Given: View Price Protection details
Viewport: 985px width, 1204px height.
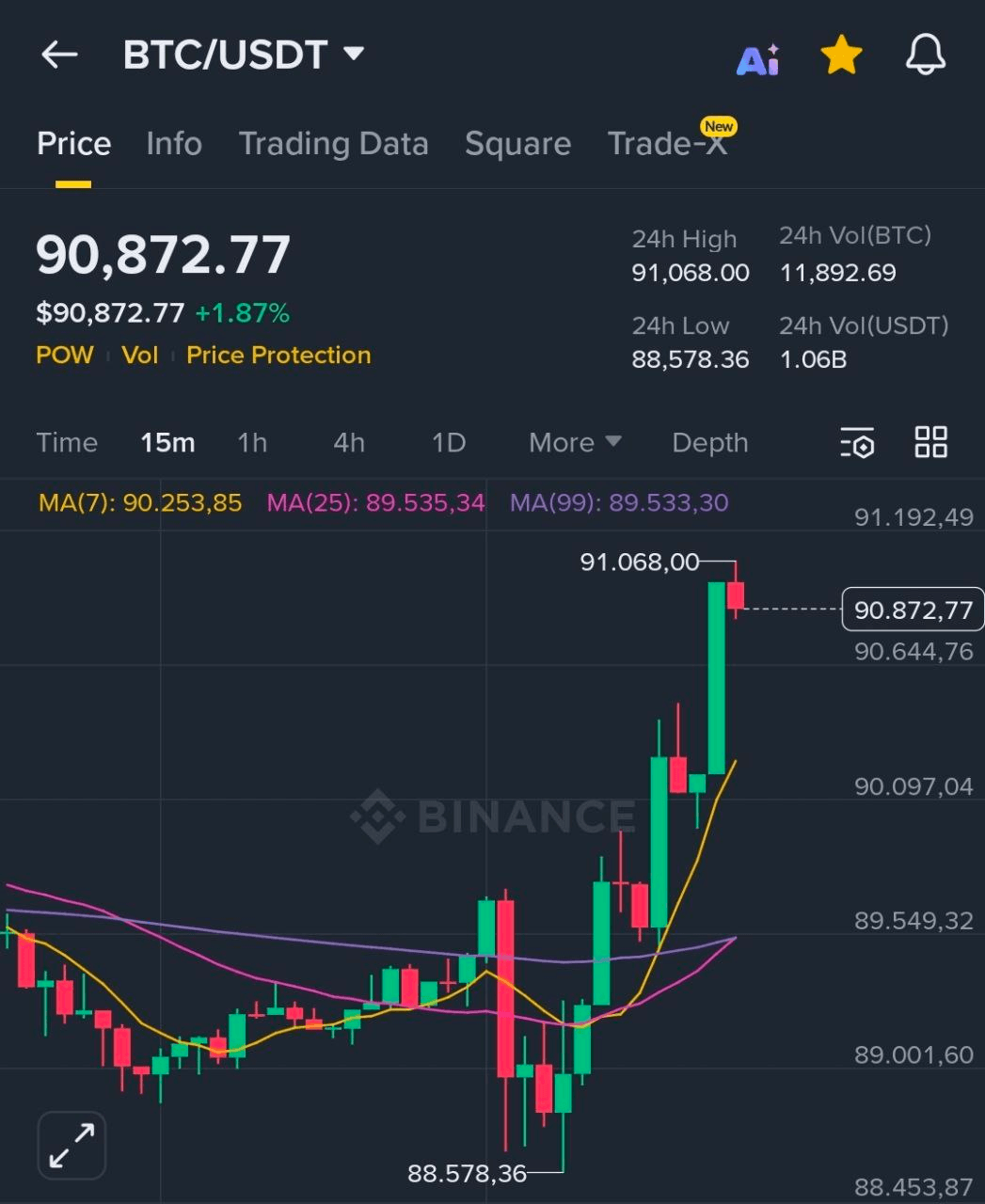Looking at the screenshot, I should tap(278, 355).
